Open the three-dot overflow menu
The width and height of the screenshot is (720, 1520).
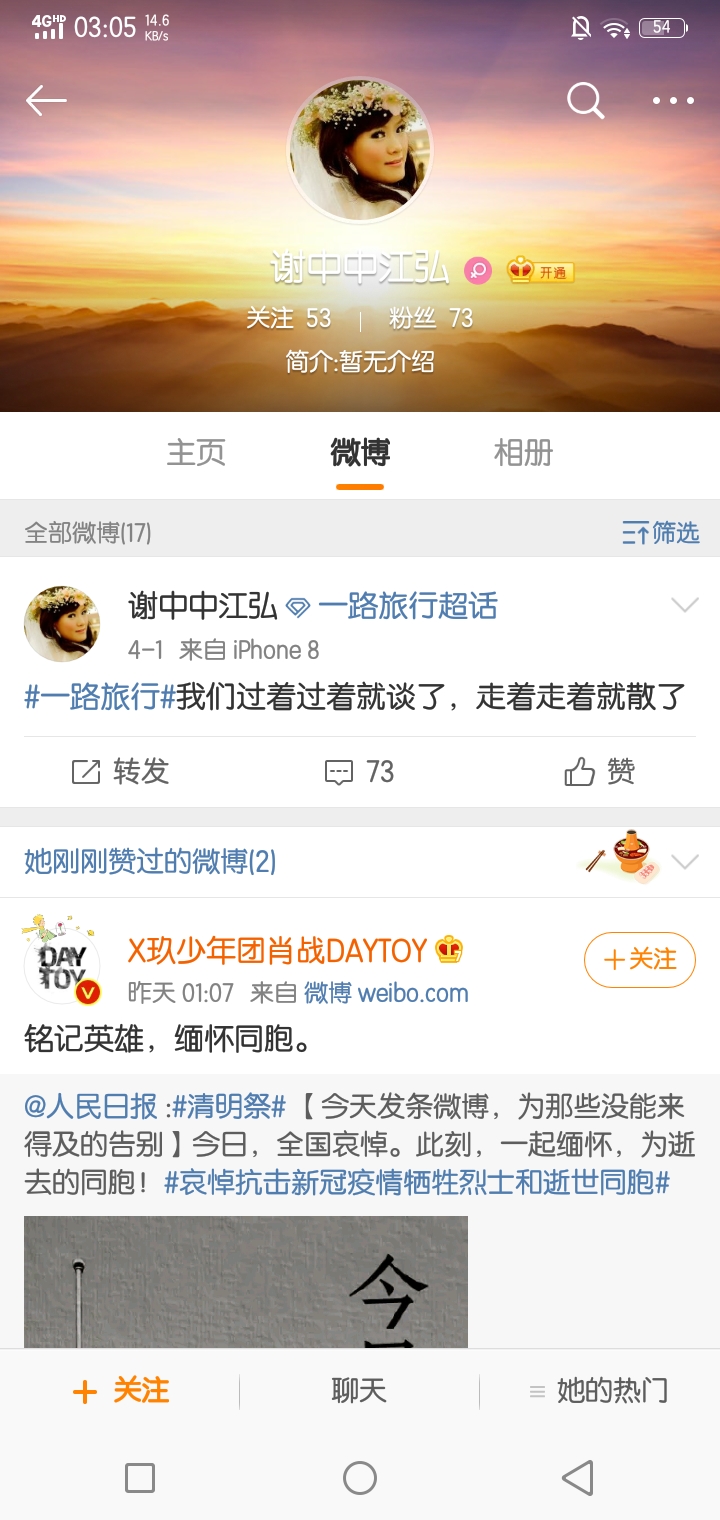click(x=673, y=100)
